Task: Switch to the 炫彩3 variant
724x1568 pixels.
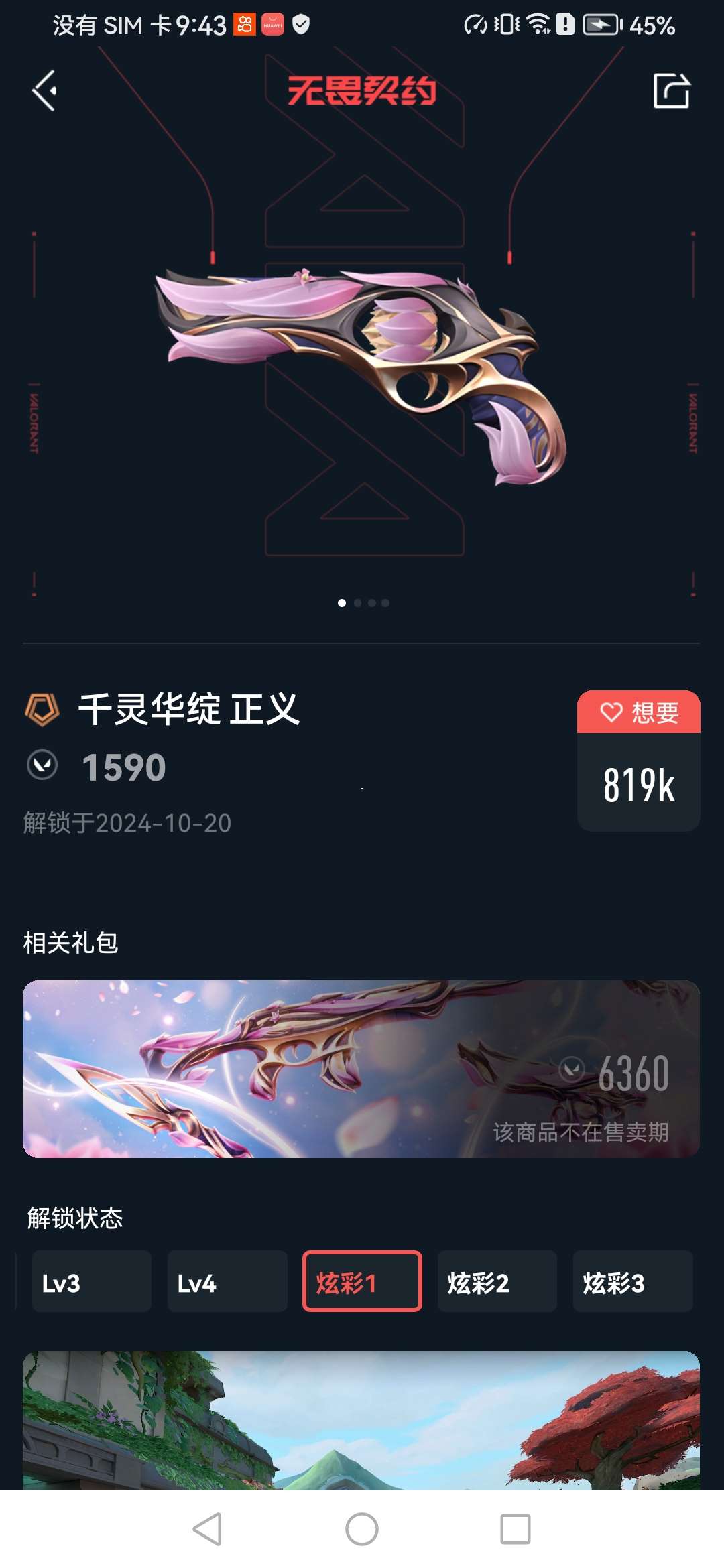Action: pyautogui.click(x=632, y=1281)
